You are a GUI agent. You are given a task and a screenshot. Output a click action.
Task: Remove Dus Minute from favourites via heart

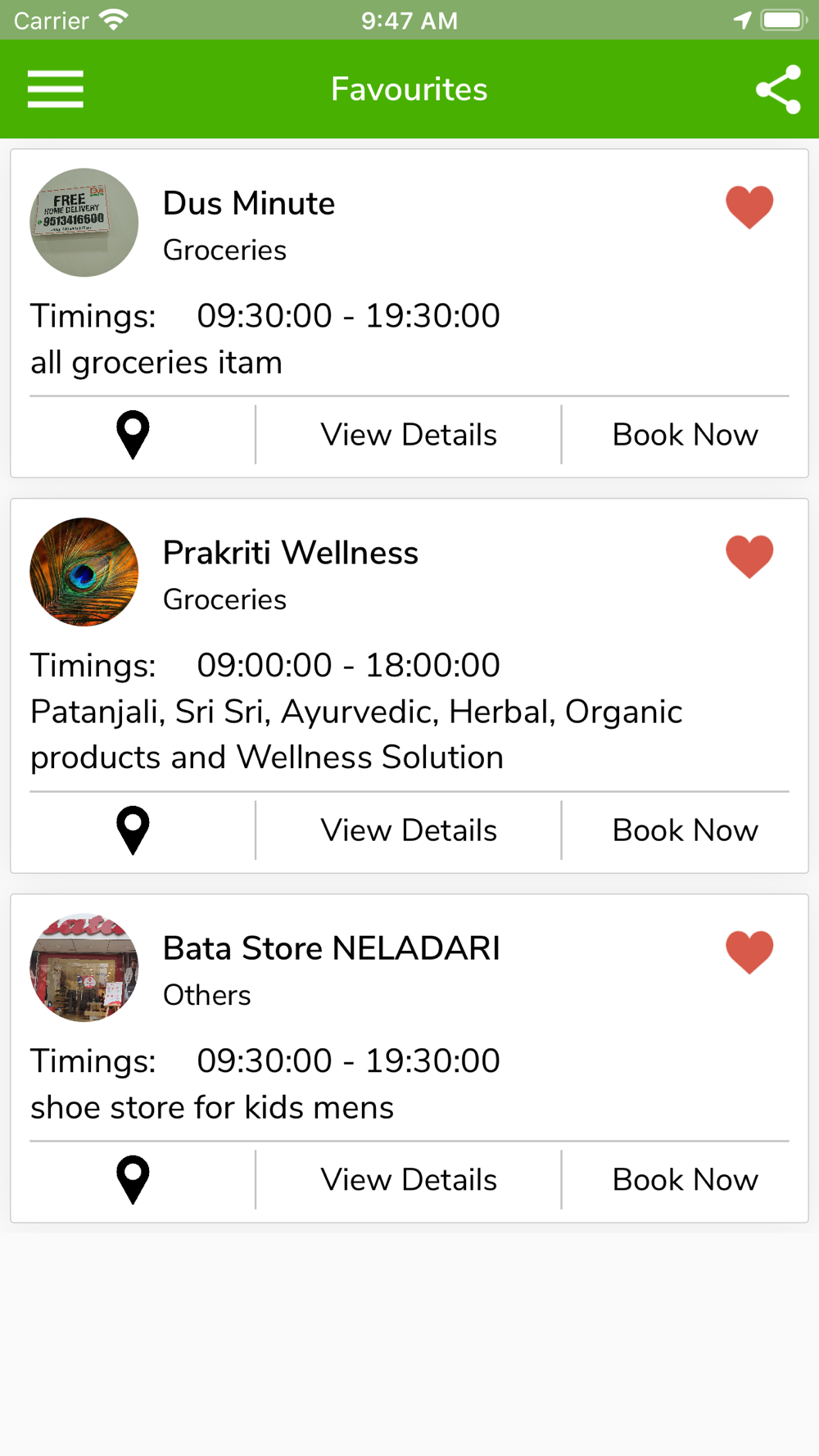749,207
